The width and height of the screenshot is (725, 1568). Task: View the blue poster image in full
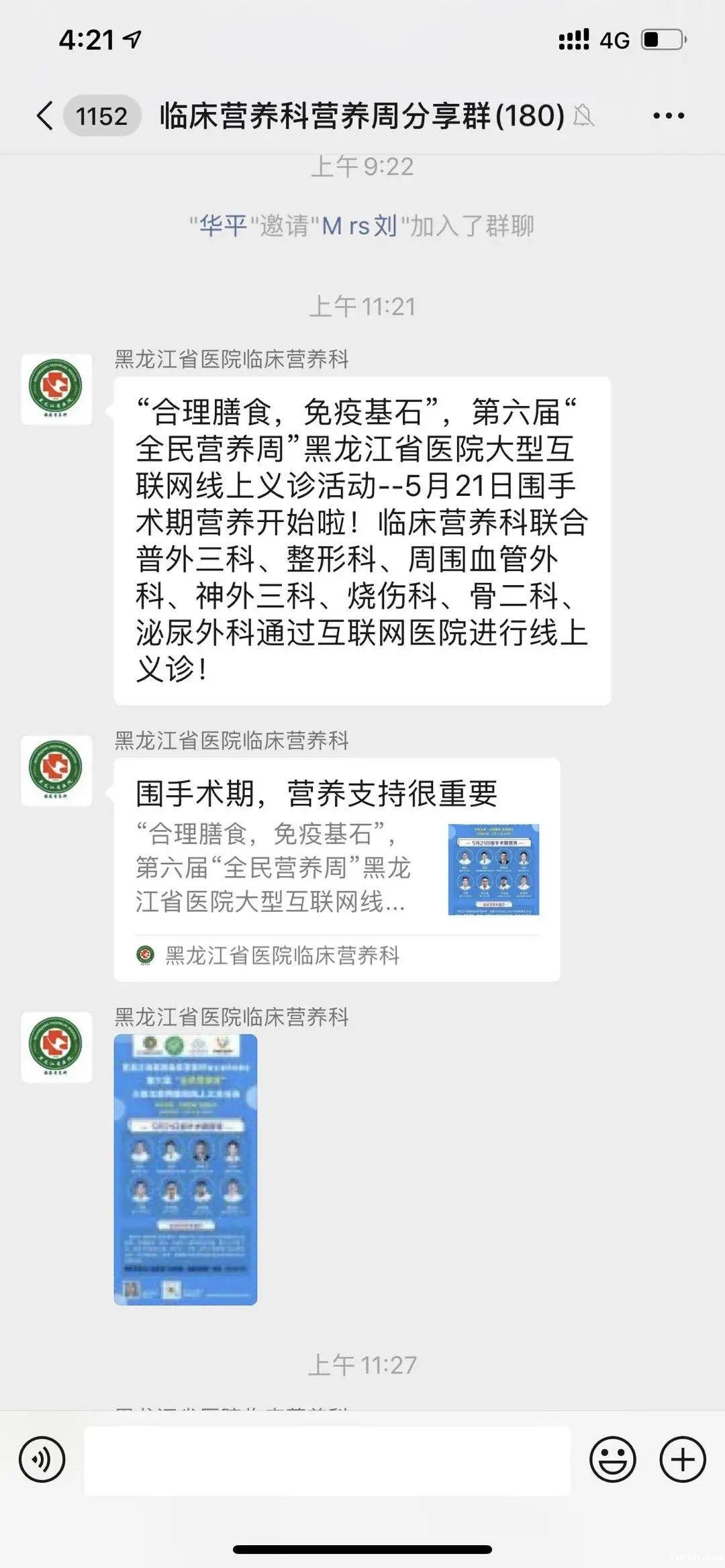(185, 1169)
